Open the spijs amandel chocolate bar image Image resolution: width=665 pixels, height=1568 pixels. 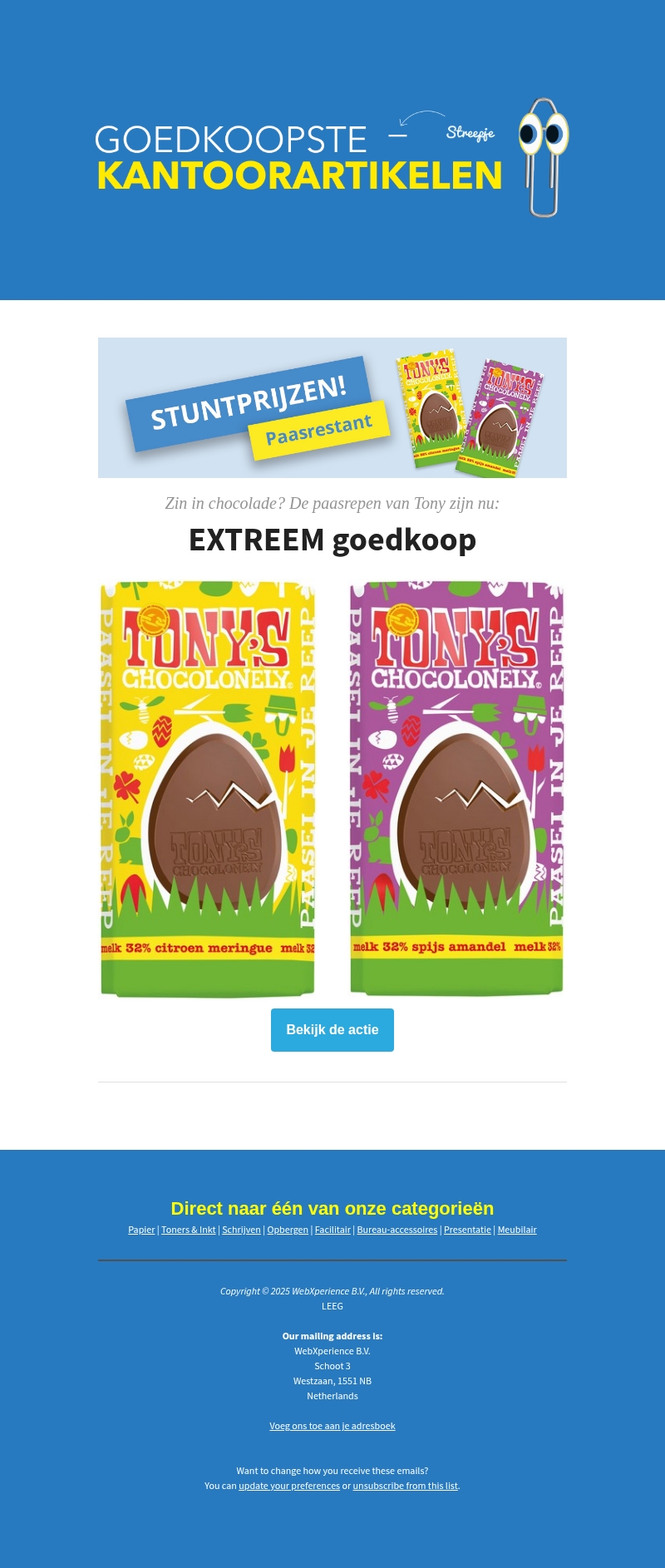point(456,788)
